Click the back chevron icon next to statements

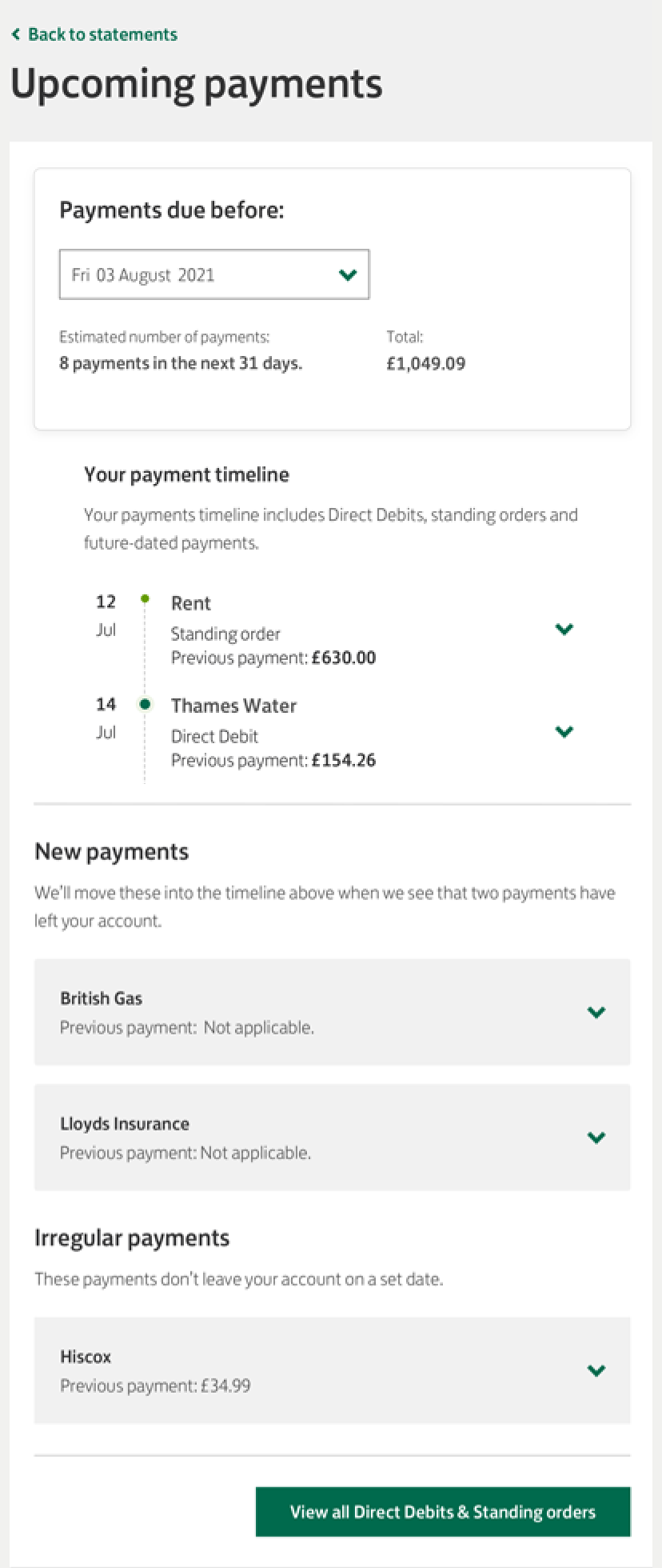(x=15, y=34)
